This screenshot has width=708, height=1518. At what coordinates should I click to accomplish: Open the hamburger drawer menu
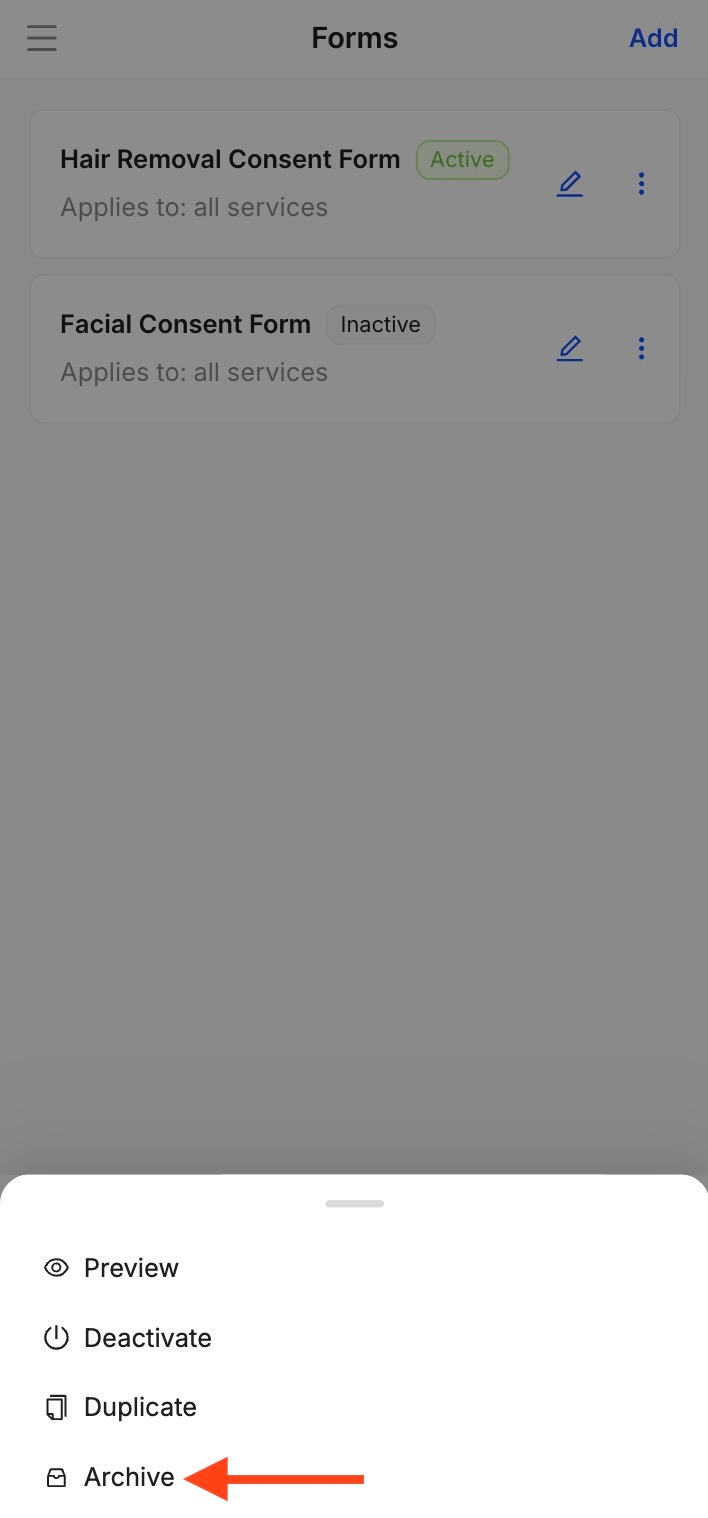42,38
